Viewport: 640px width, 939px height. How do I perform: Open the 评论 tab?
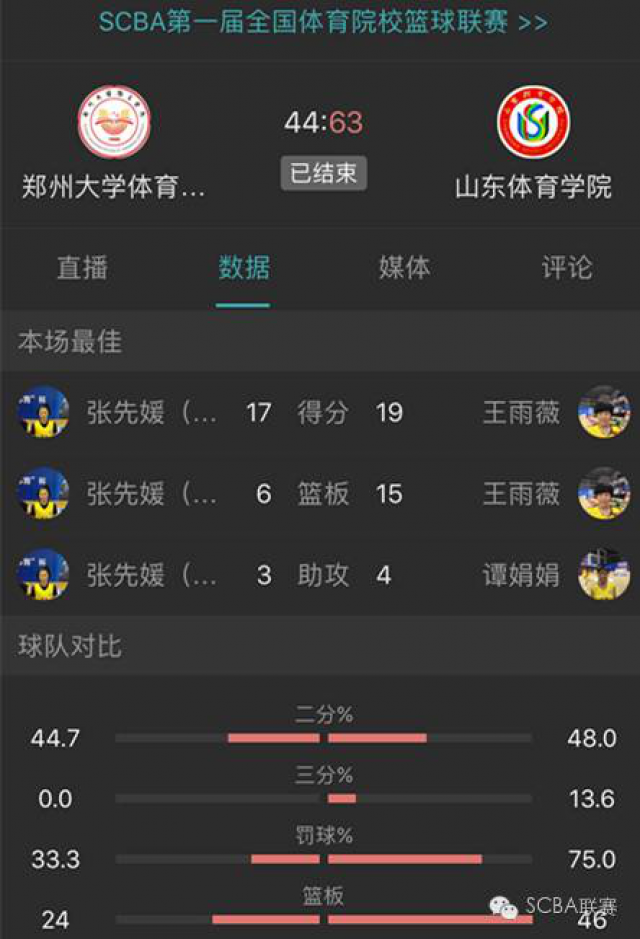click(x=566, y=268)
